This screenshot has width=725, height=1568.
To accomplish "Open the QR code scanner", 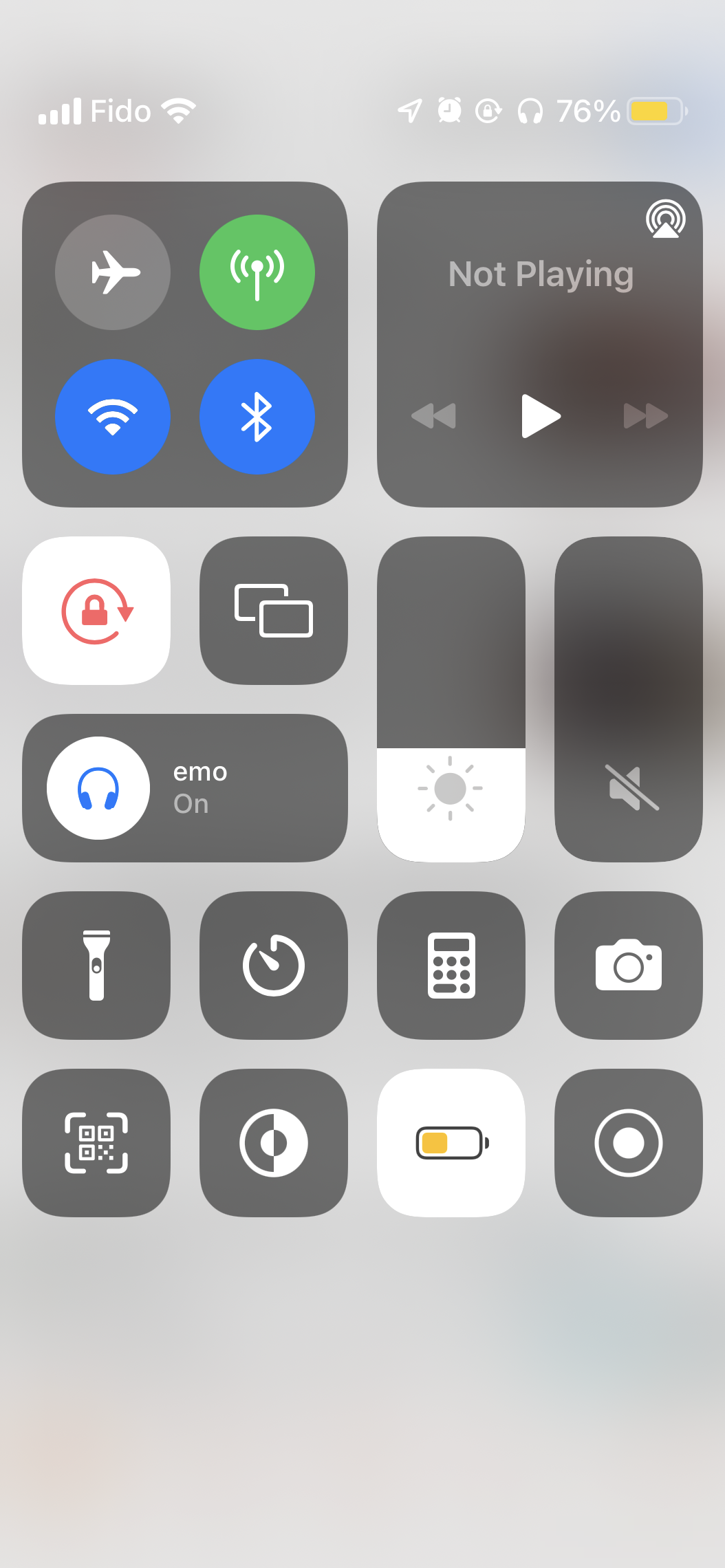I will click(x=96, y=1143).
